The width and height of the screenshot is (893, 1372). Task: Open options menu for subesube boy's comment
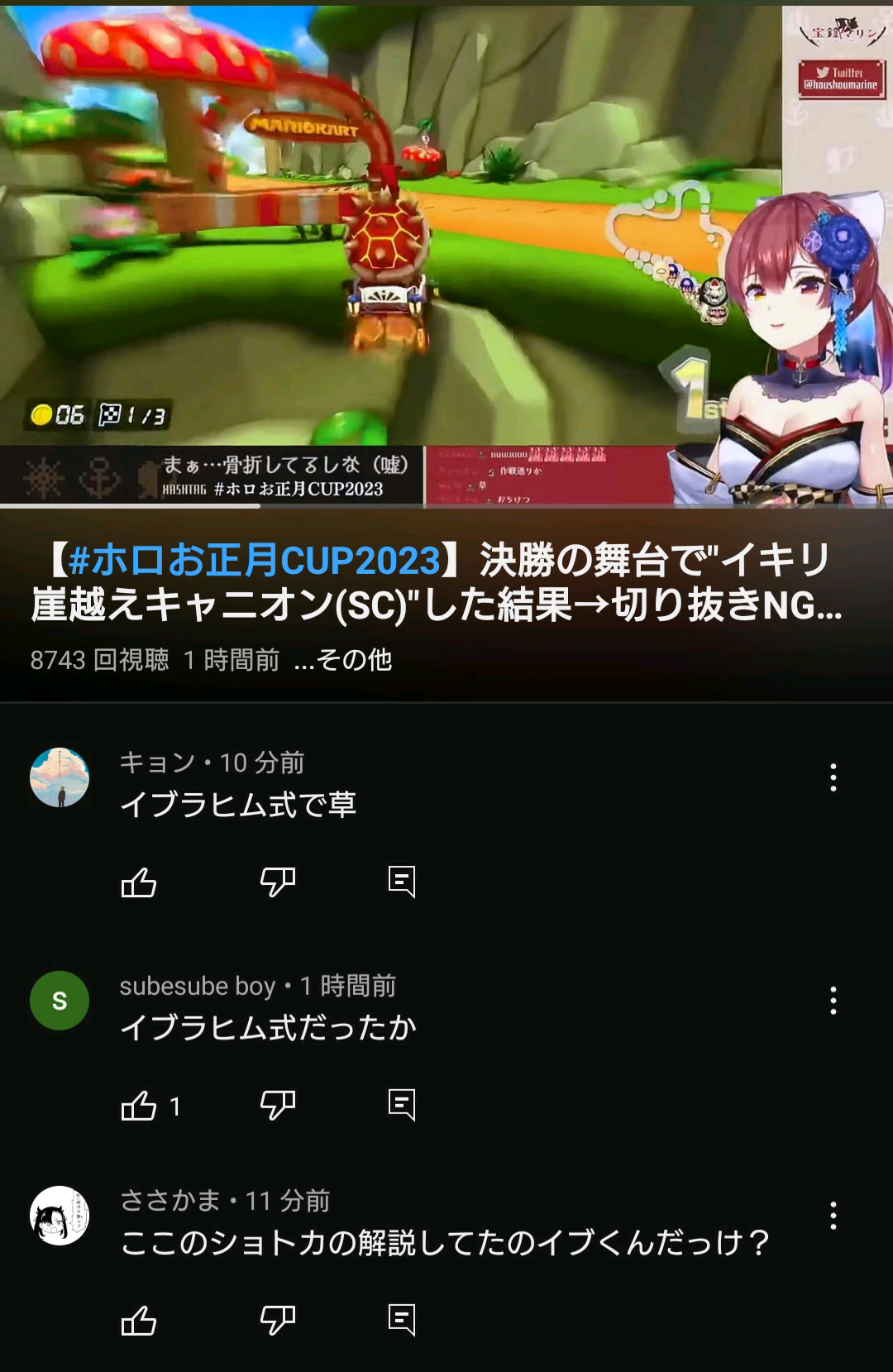[833, 1001]
